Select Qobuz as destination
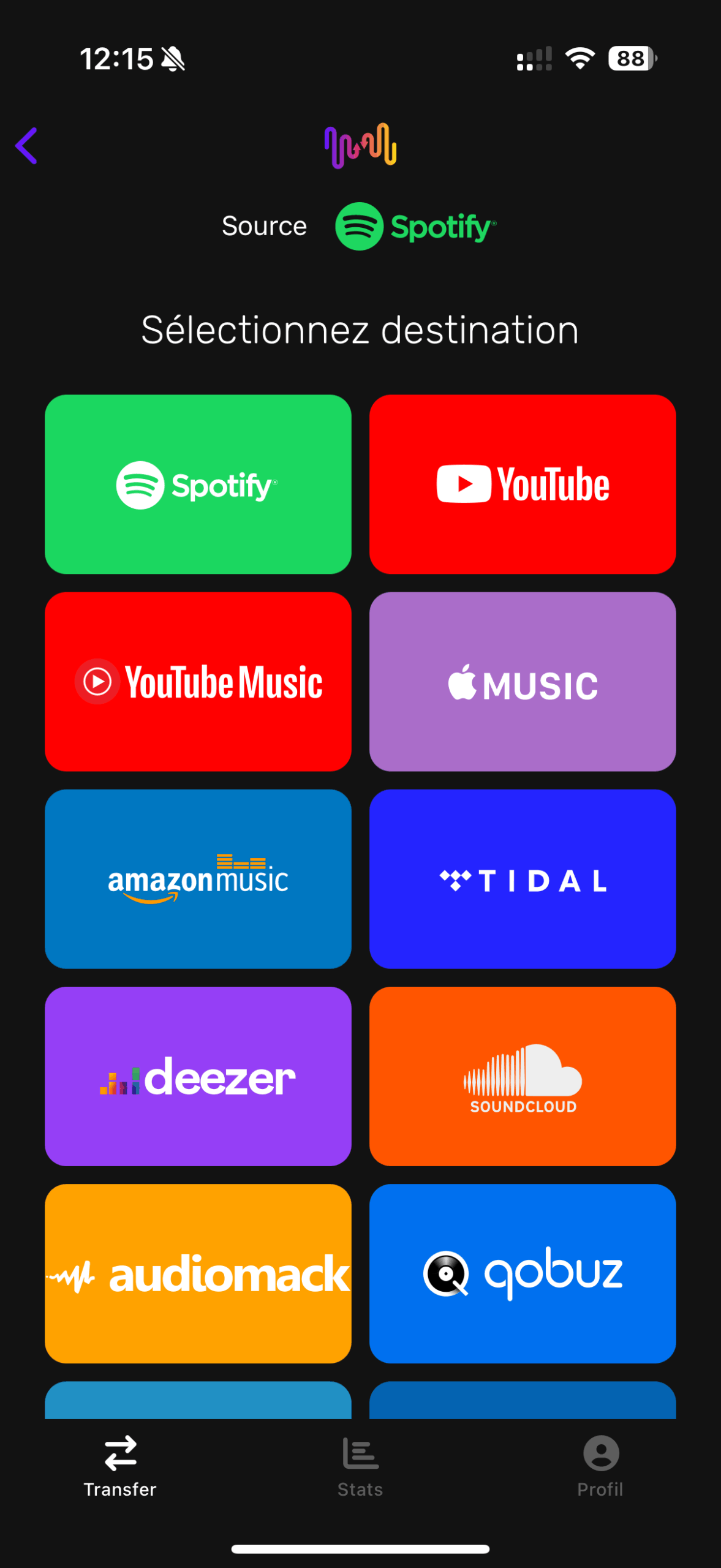 click(523, 1273)
